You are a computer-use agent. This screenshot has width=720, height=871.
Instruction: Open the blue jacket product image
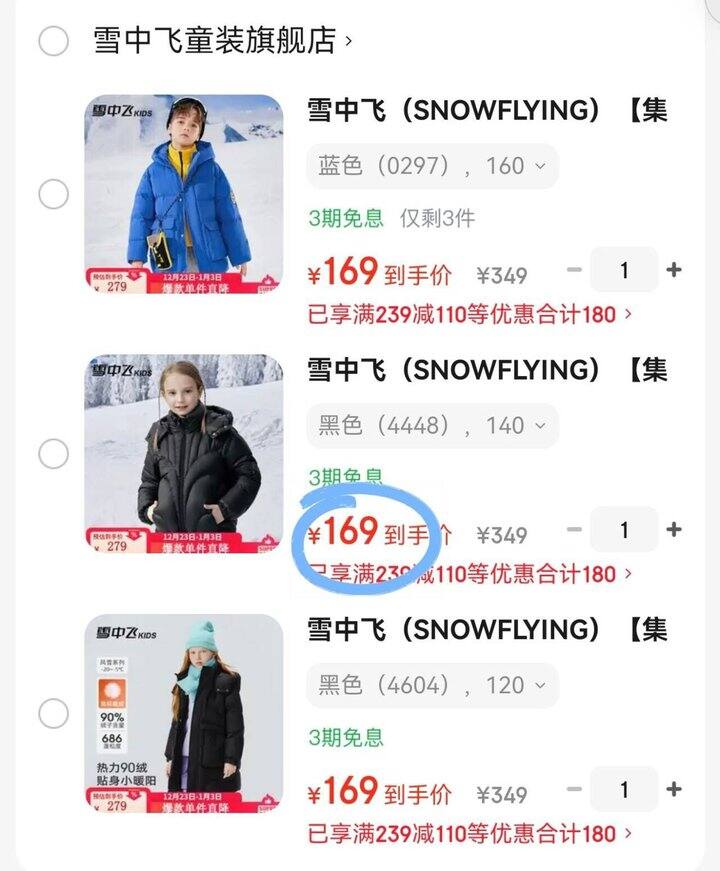183,194
